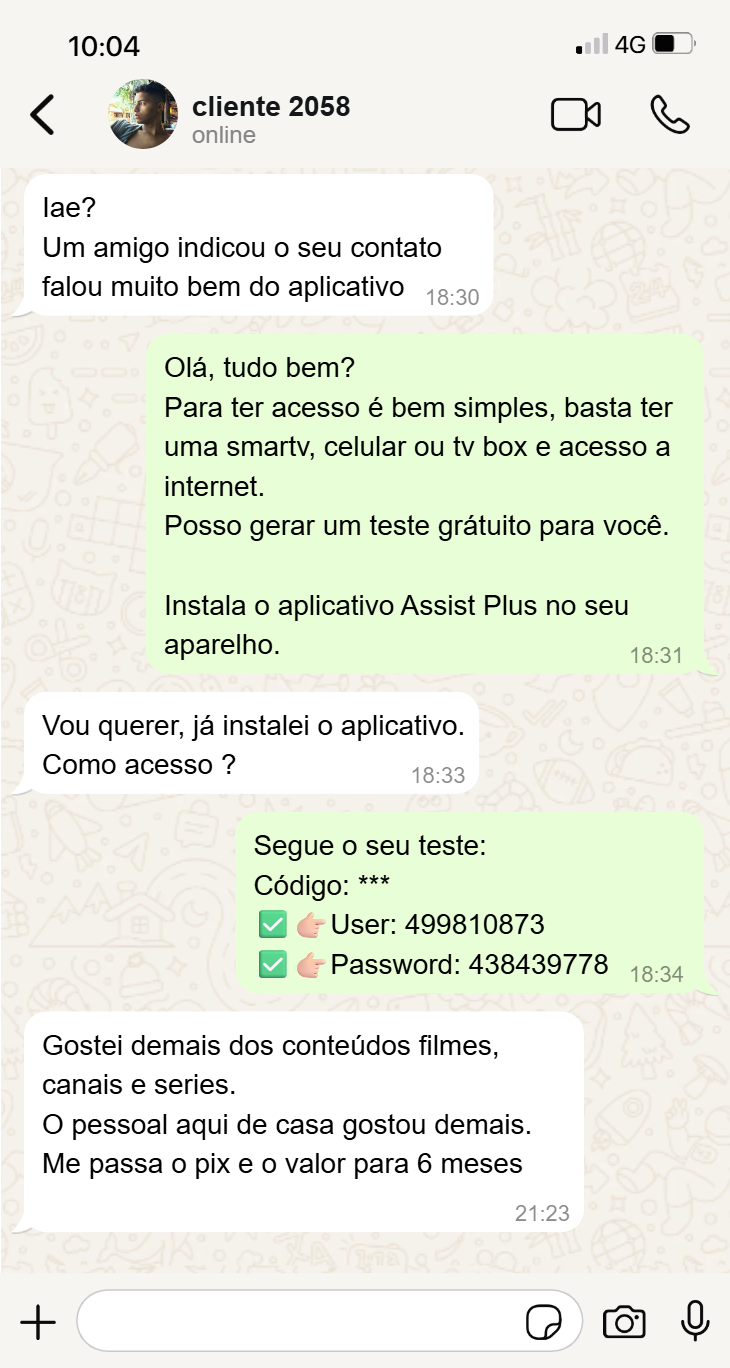The width and height of the screenshot is (730, 1368).
Task: Tap the clock showing 10:04
Action: [x=105, y=43]
